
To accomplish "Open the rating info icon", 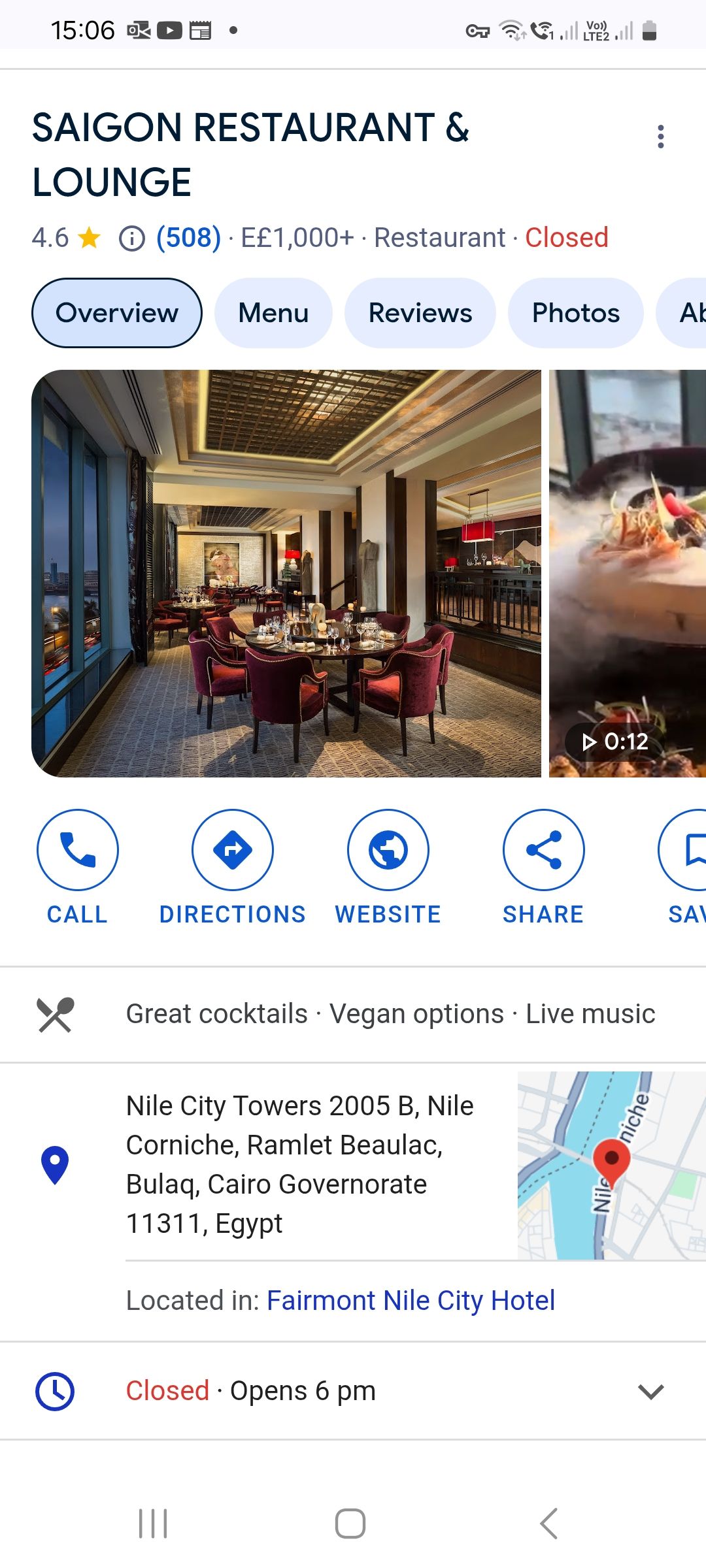I will 131,238.
